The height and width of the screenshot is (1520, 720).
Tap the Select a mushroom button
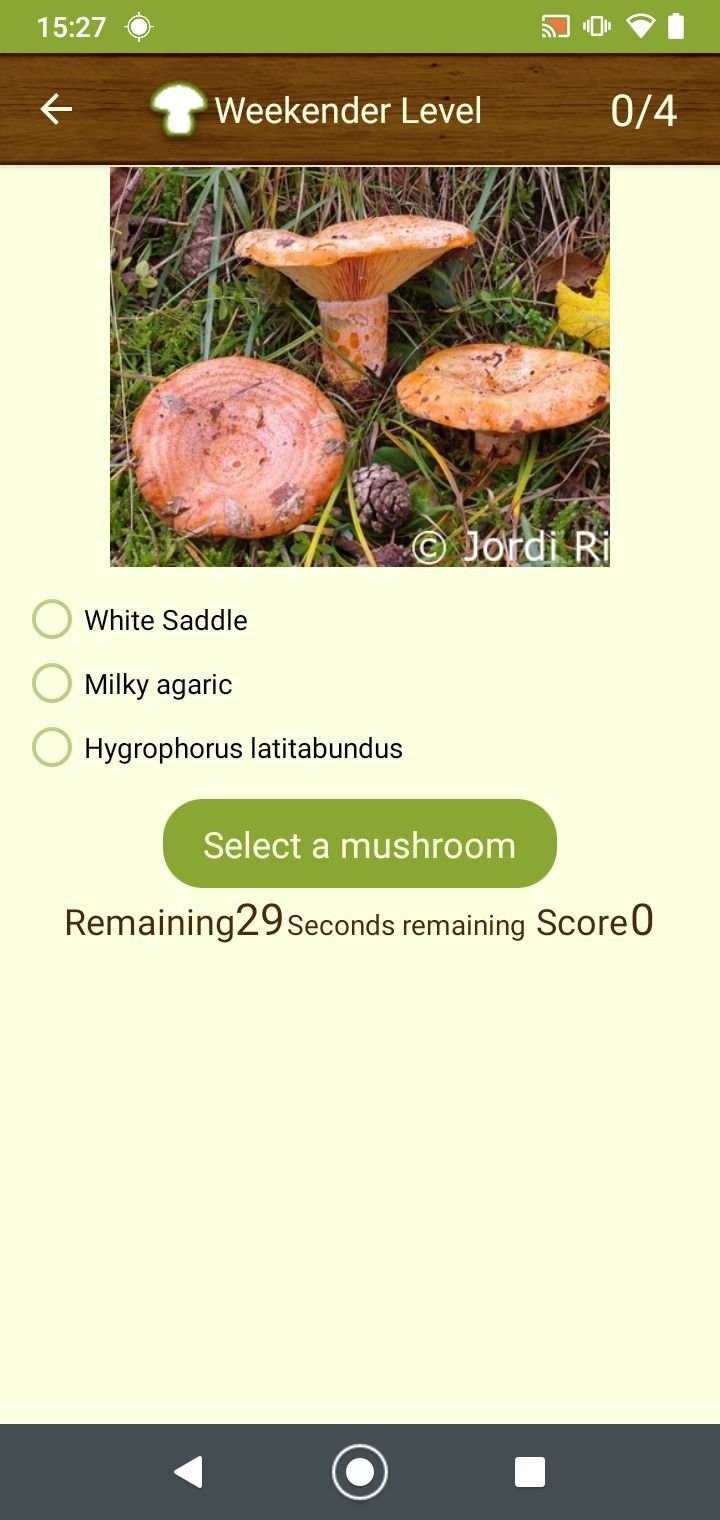tap(360, 843)
